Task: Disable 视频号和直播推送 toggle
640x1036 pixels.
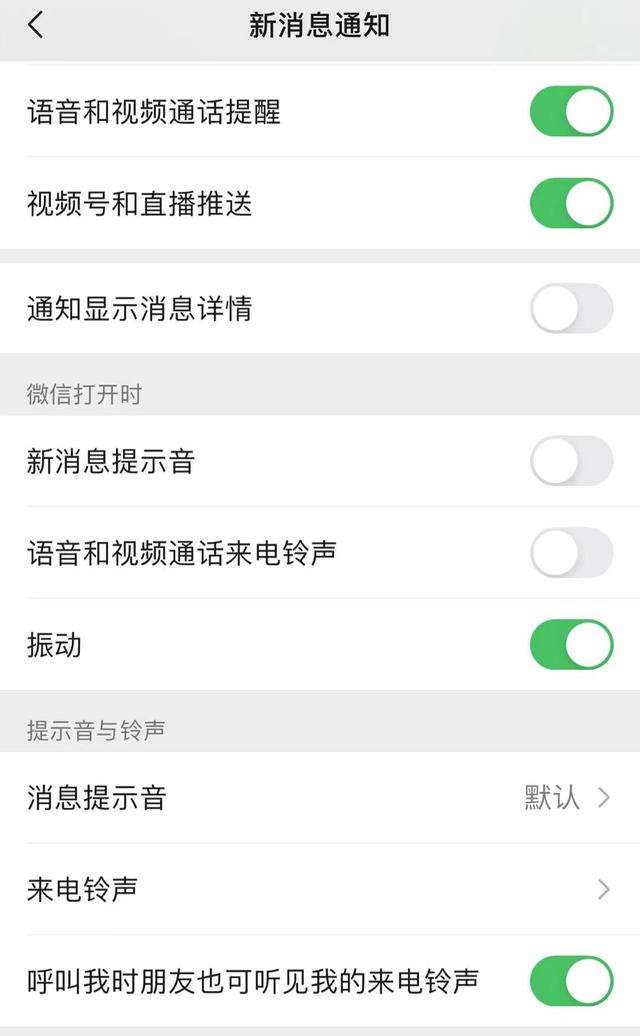Action: [x=571, y=203]
